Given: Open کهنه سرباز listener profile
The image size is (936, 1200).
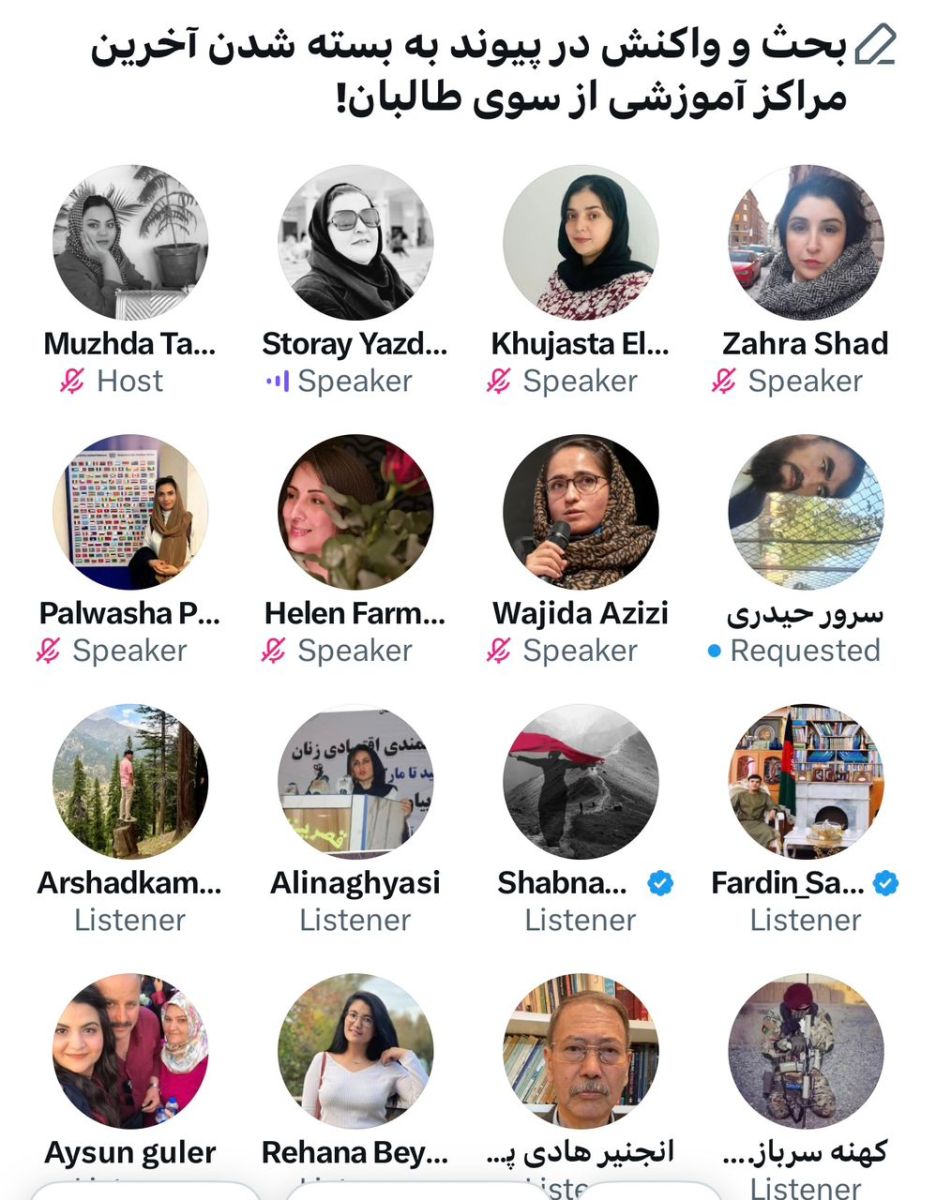Looking at the screenshot, I should (x=805, y=1051).
